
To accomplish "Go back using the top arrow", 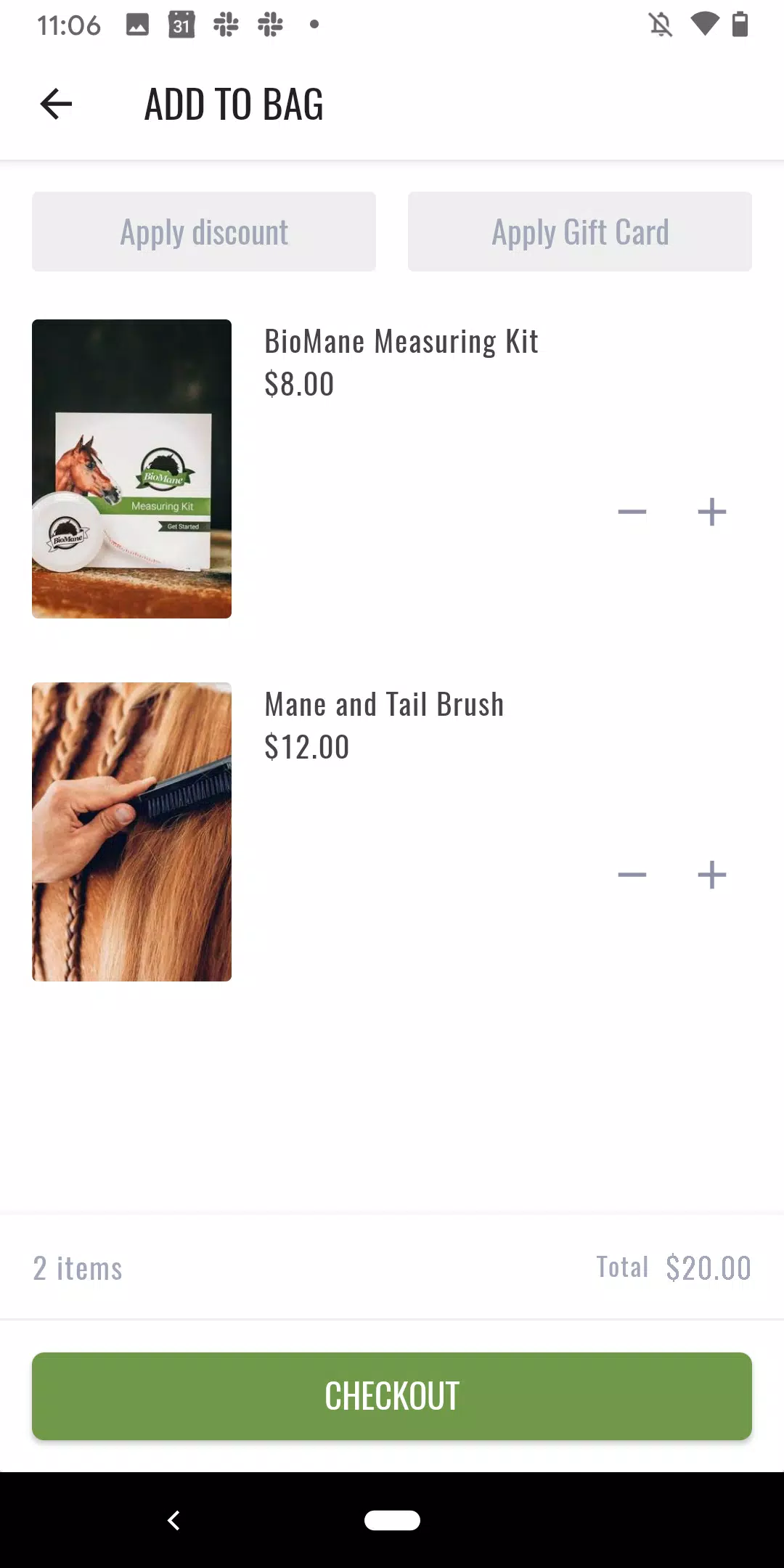I will [56, 104].
